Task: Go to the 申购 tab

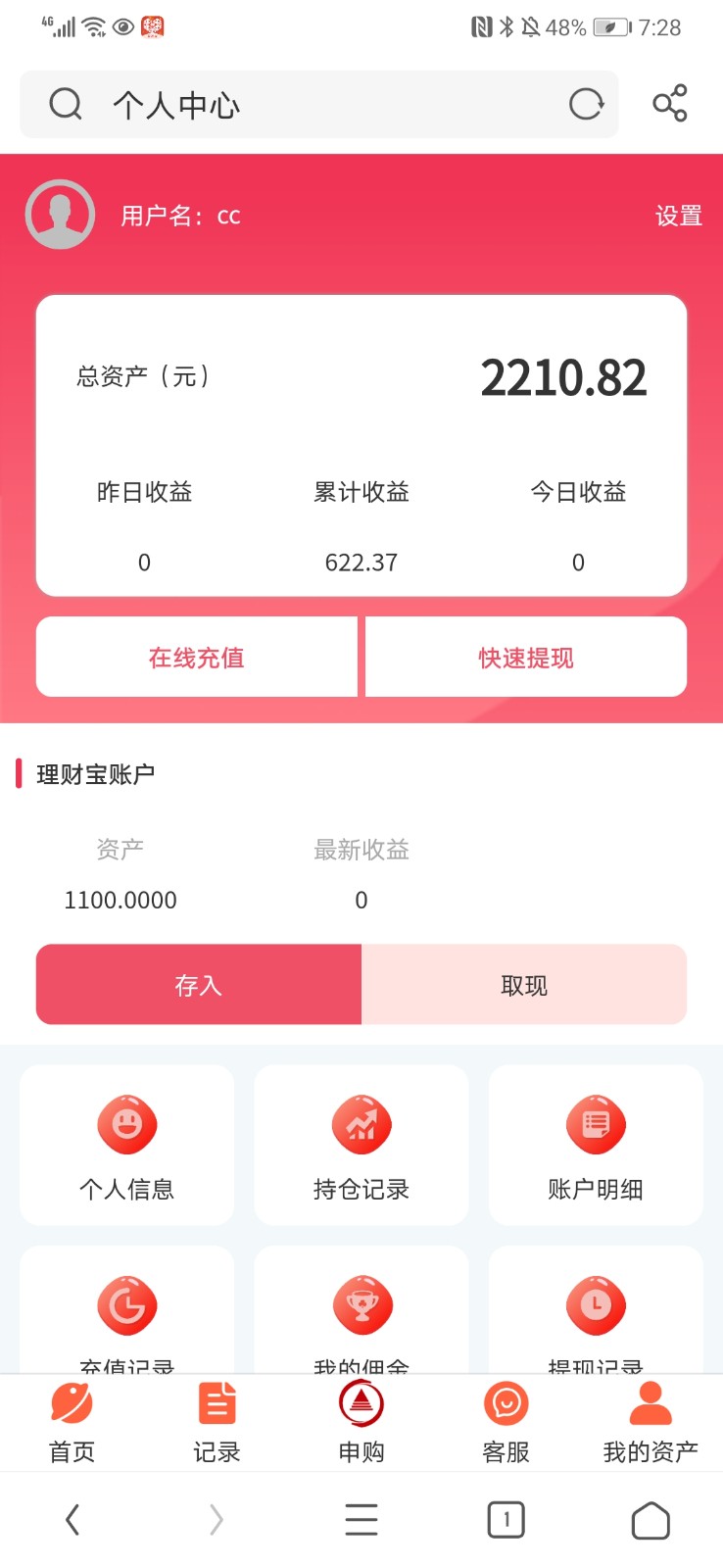Action: click(x=361, y=1422)
